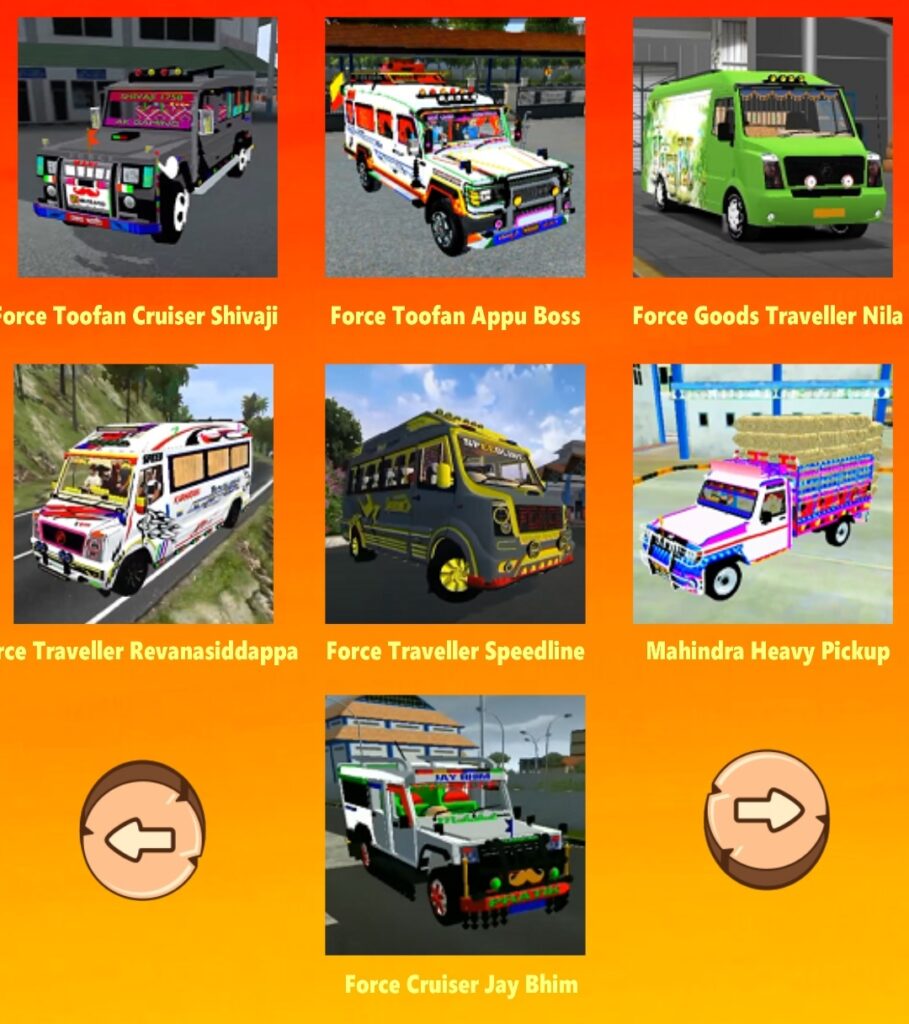
Task: Choose Force Traveller Speedline tile
Action: coord(455,493)
